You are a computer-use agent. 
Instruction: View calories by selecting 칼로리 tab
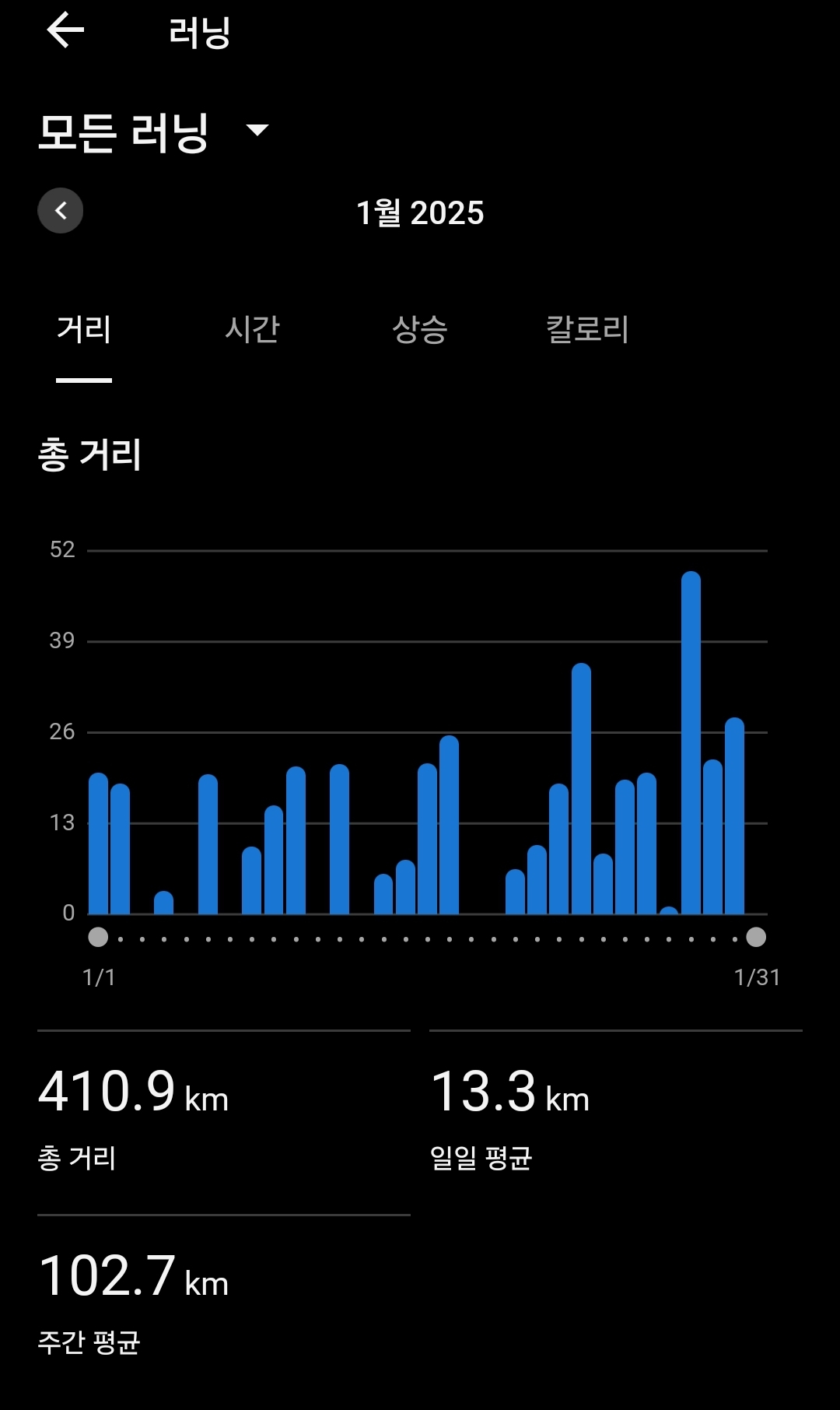coord(587,330)
